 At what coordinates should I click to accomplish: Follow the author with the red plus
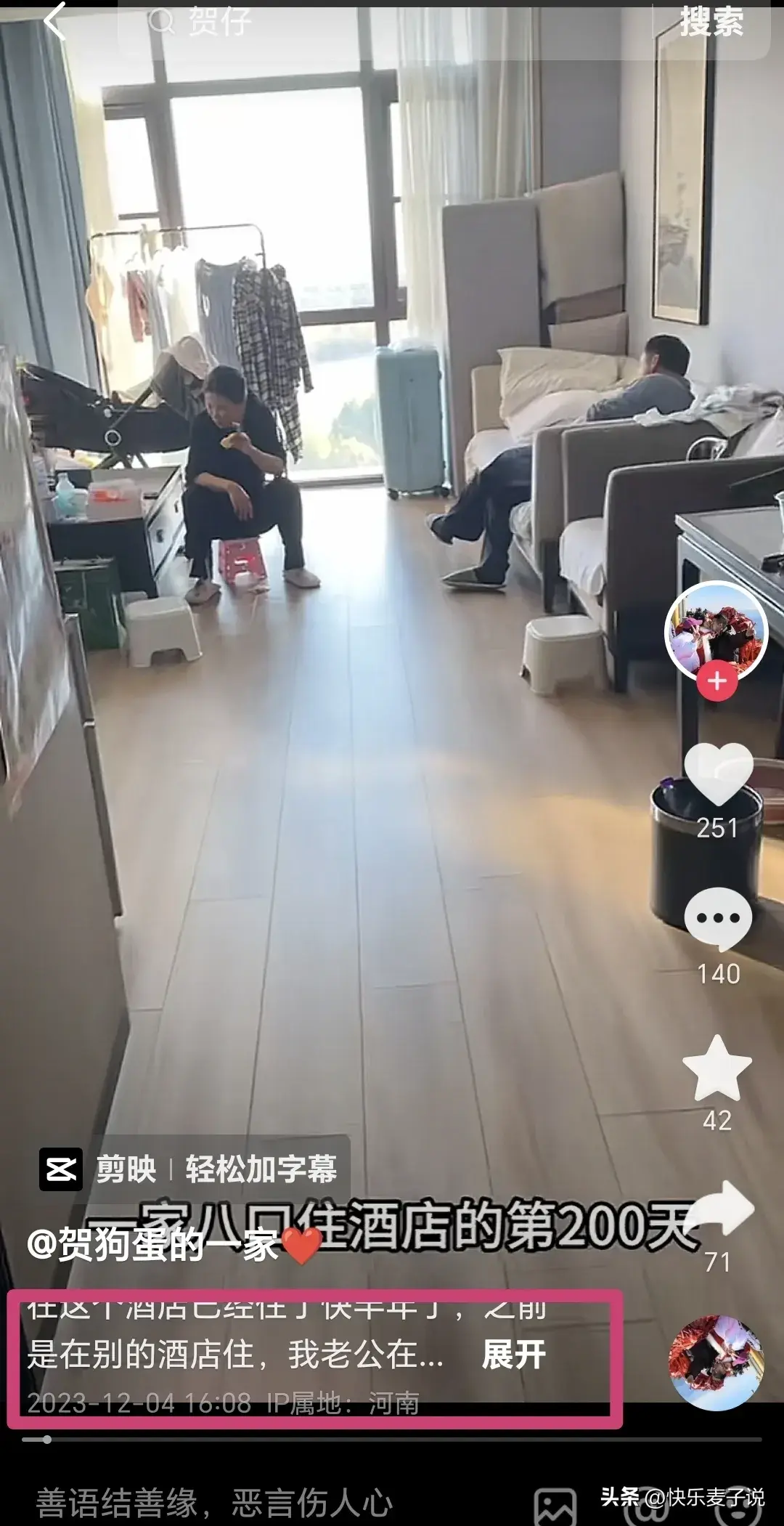[716, 681]
